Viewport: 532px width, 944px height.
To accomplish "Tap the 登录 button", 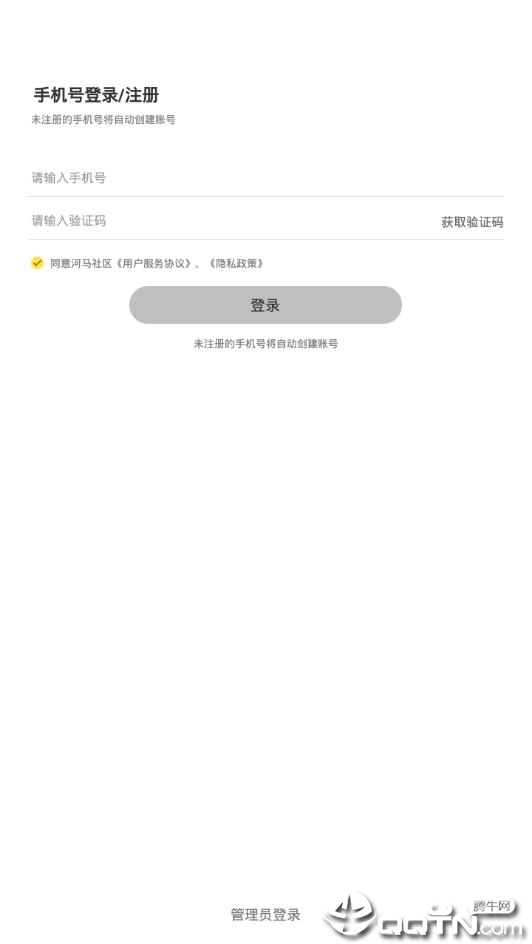I will pos(265,305).
